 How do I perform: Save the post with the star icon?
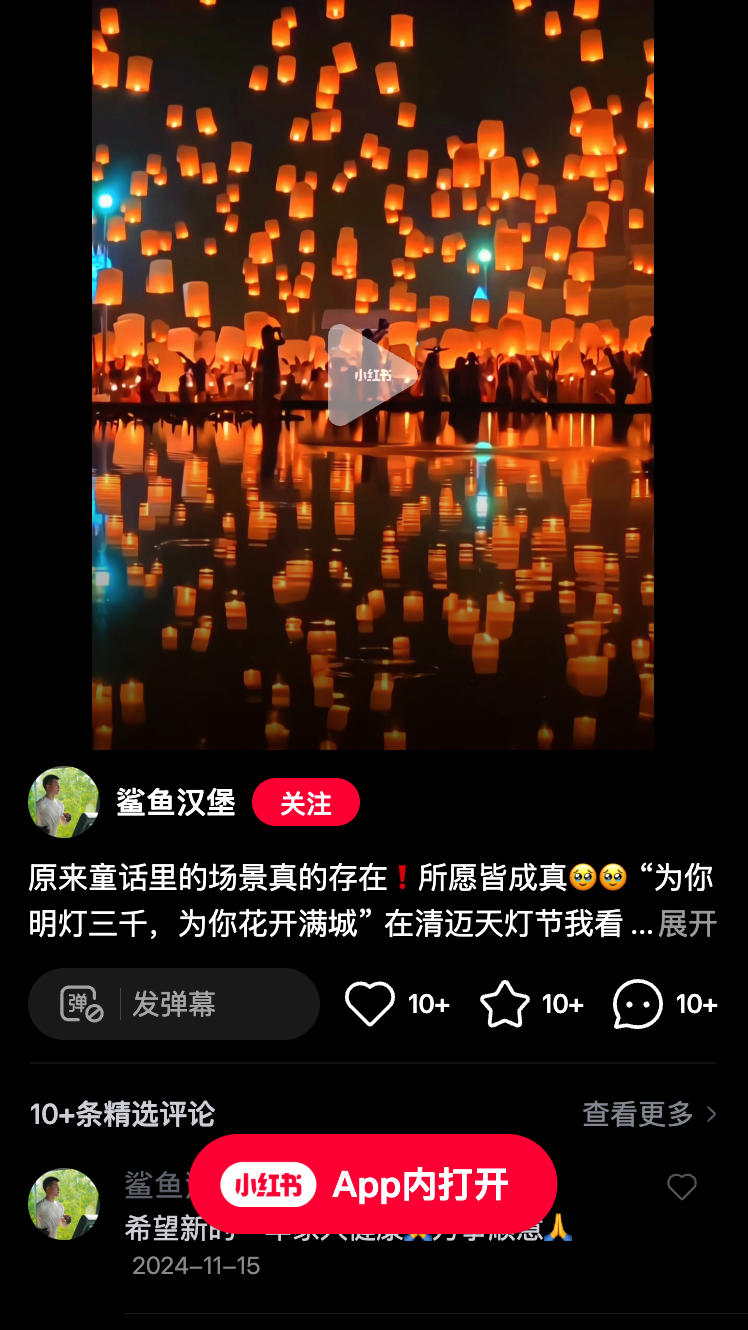click(505, 1004)
